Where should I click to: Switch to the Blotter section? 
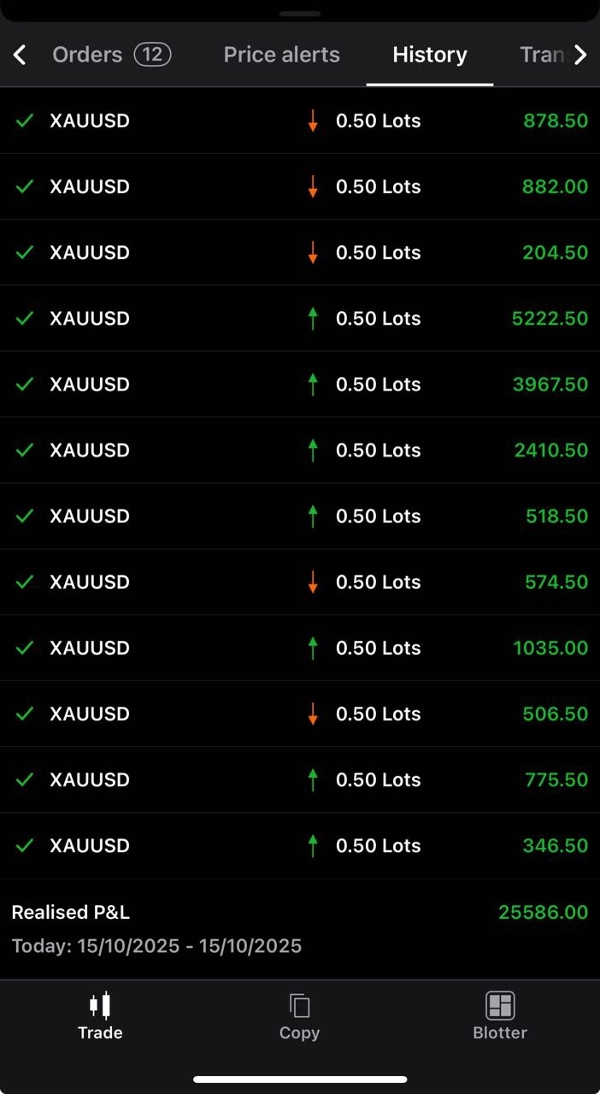pos(499,1016)
